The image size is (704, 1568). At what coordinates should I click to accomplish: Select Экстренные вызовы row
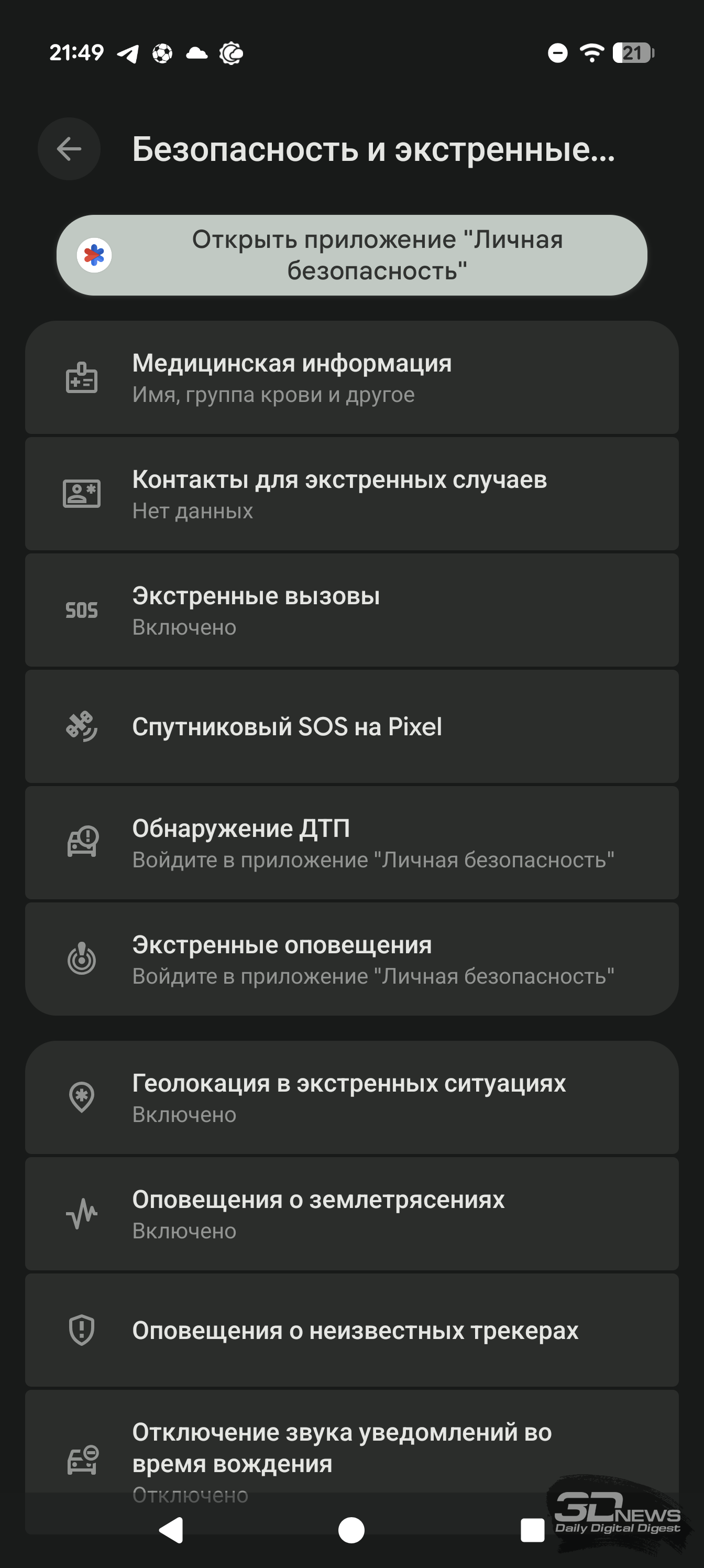(351, 610)
